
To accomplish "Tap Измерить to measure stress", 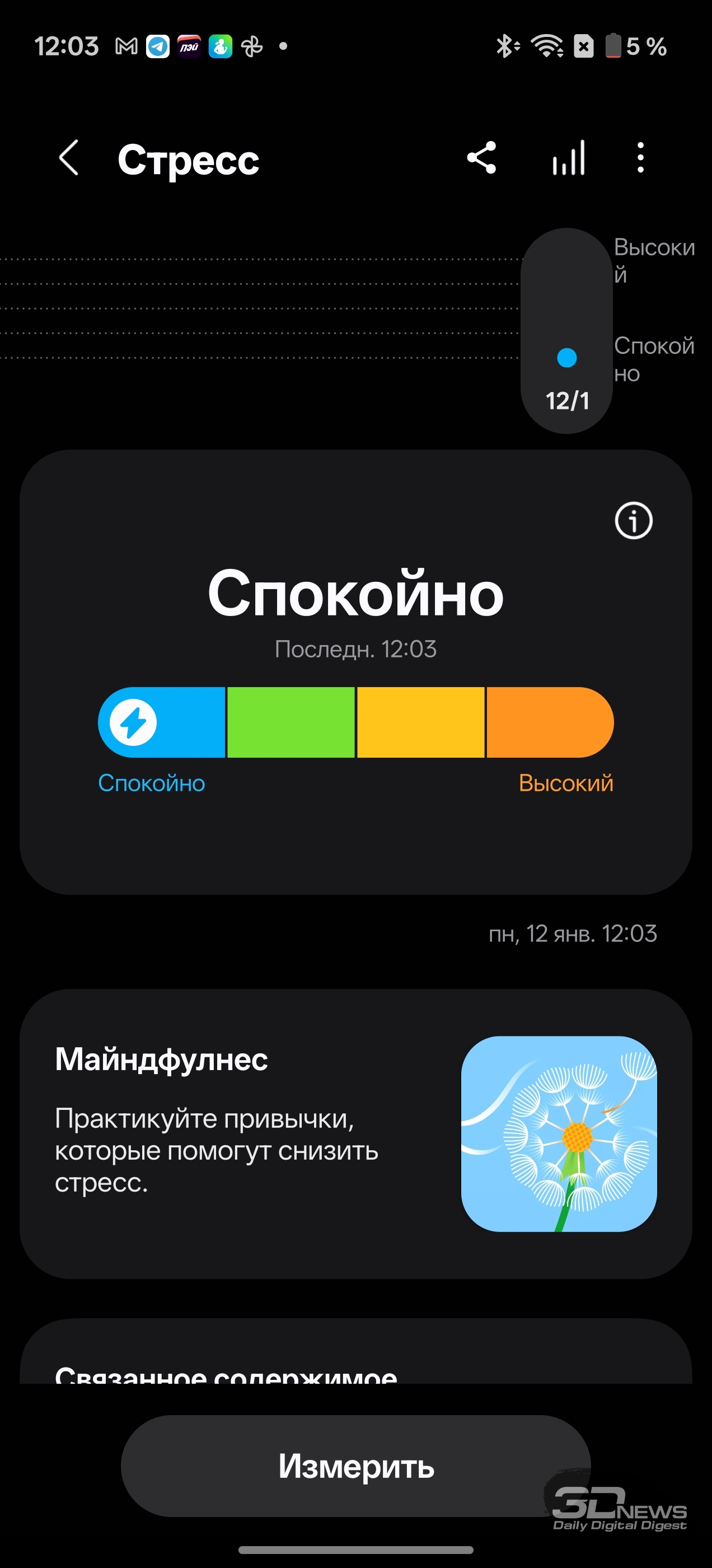I will [355, 1466].
